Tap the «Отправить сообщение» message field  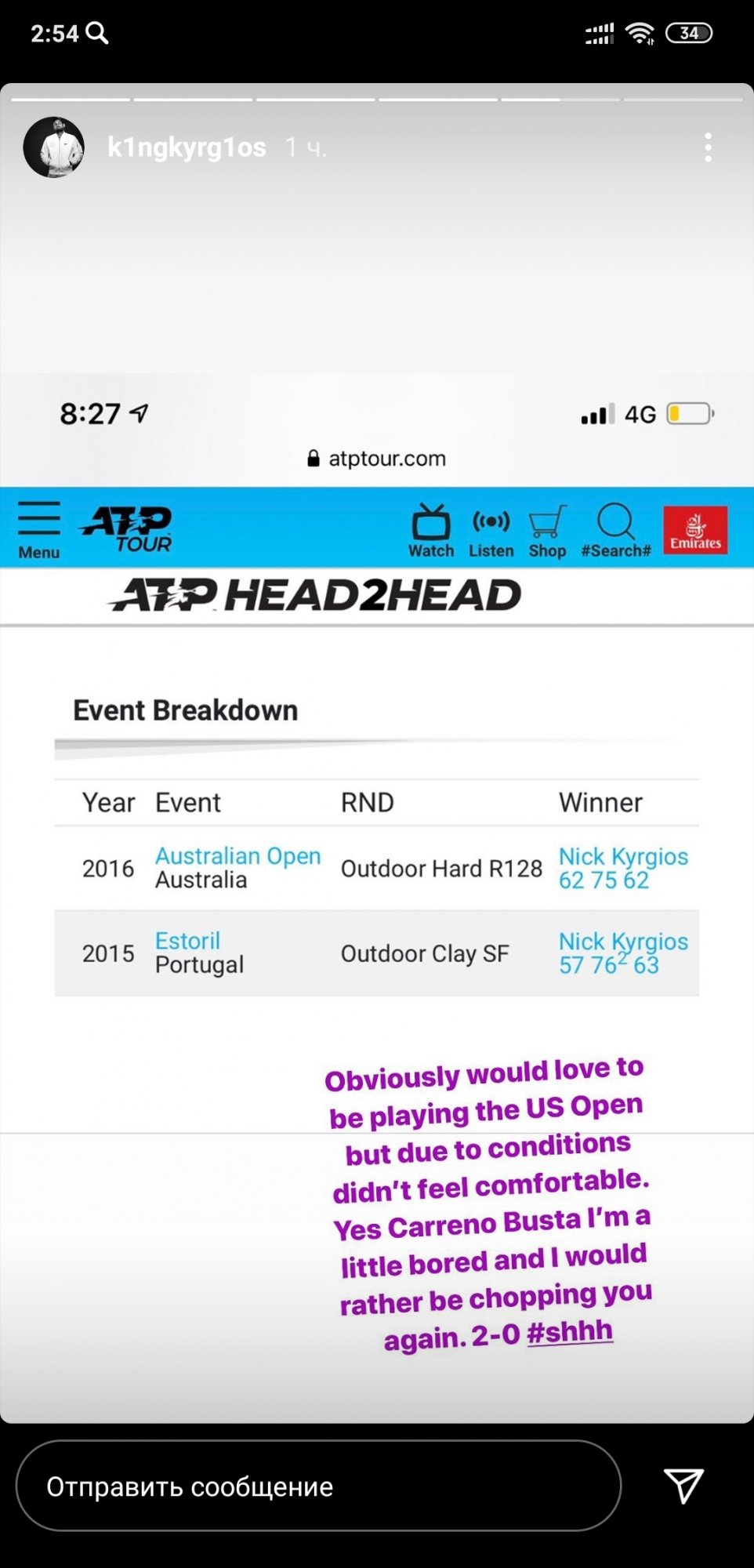coord(317,1486)
